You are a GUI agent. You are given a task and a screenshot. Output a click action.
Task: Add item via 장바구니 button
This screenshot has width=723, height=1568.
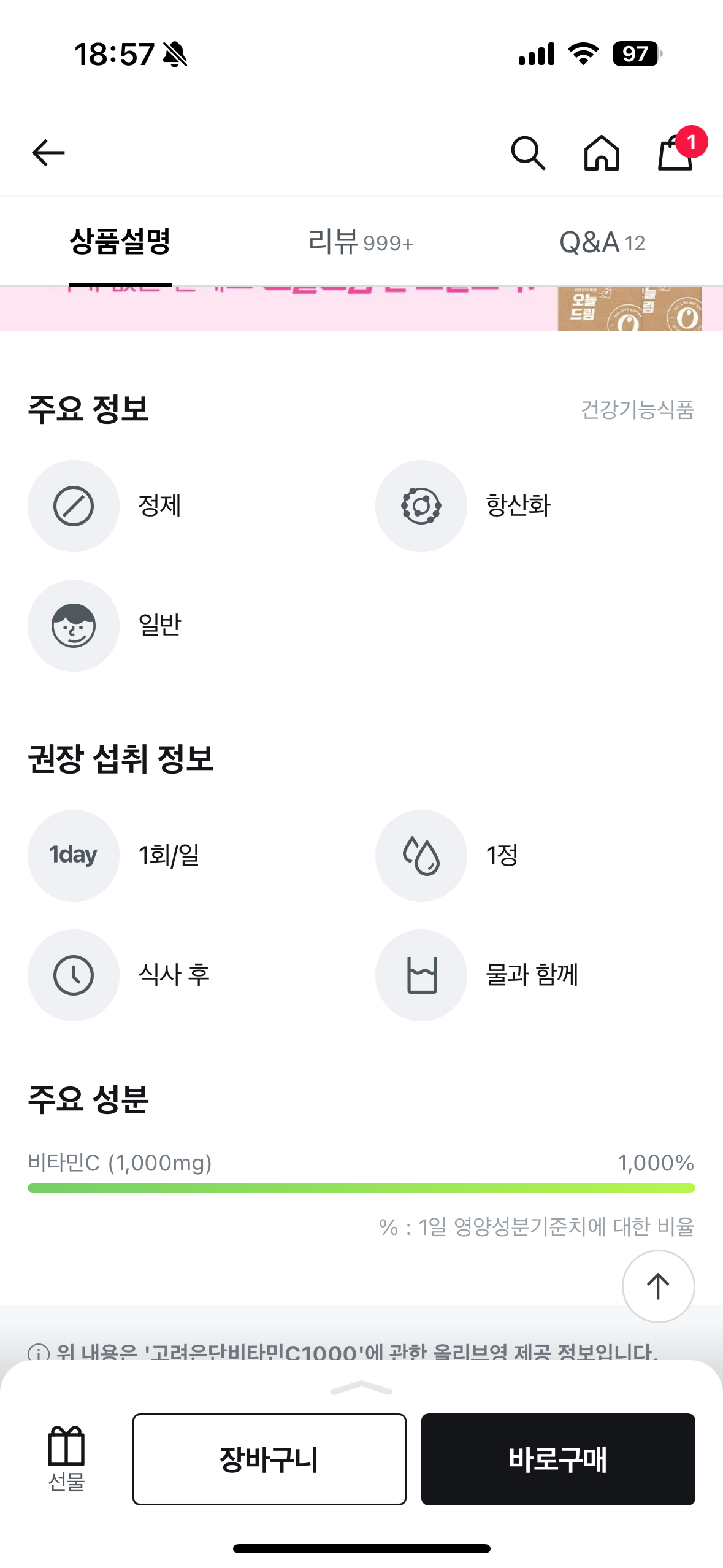pos(269,1459)
